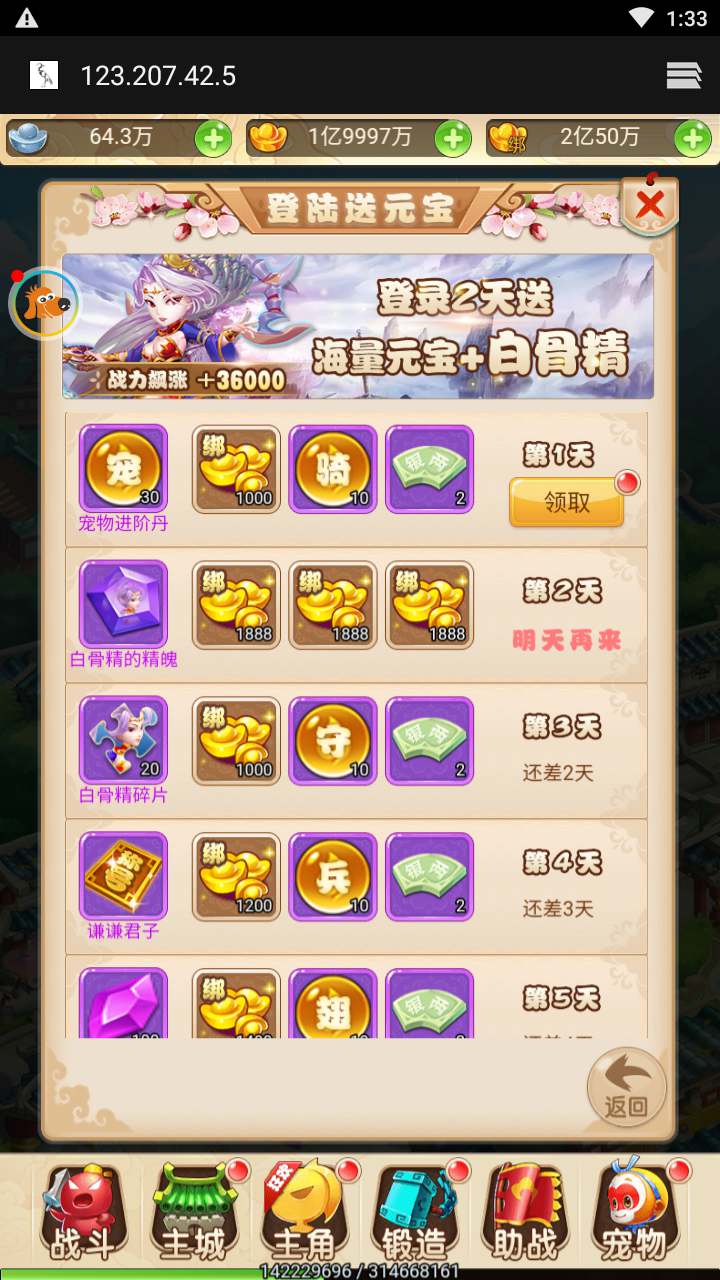The width and height of the screenshot is (720, 1280).
Task: Switch to the 战斗 tab
Action: pos(84,1212)
